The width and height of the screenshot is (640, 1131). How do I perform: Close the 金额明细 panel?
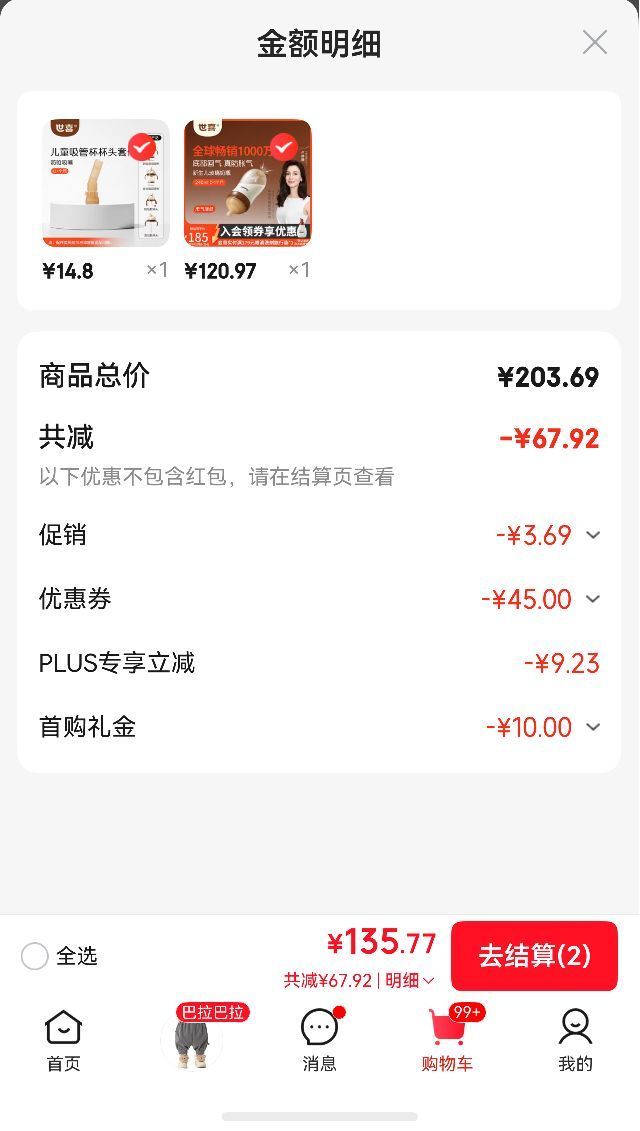click(595, 43)
